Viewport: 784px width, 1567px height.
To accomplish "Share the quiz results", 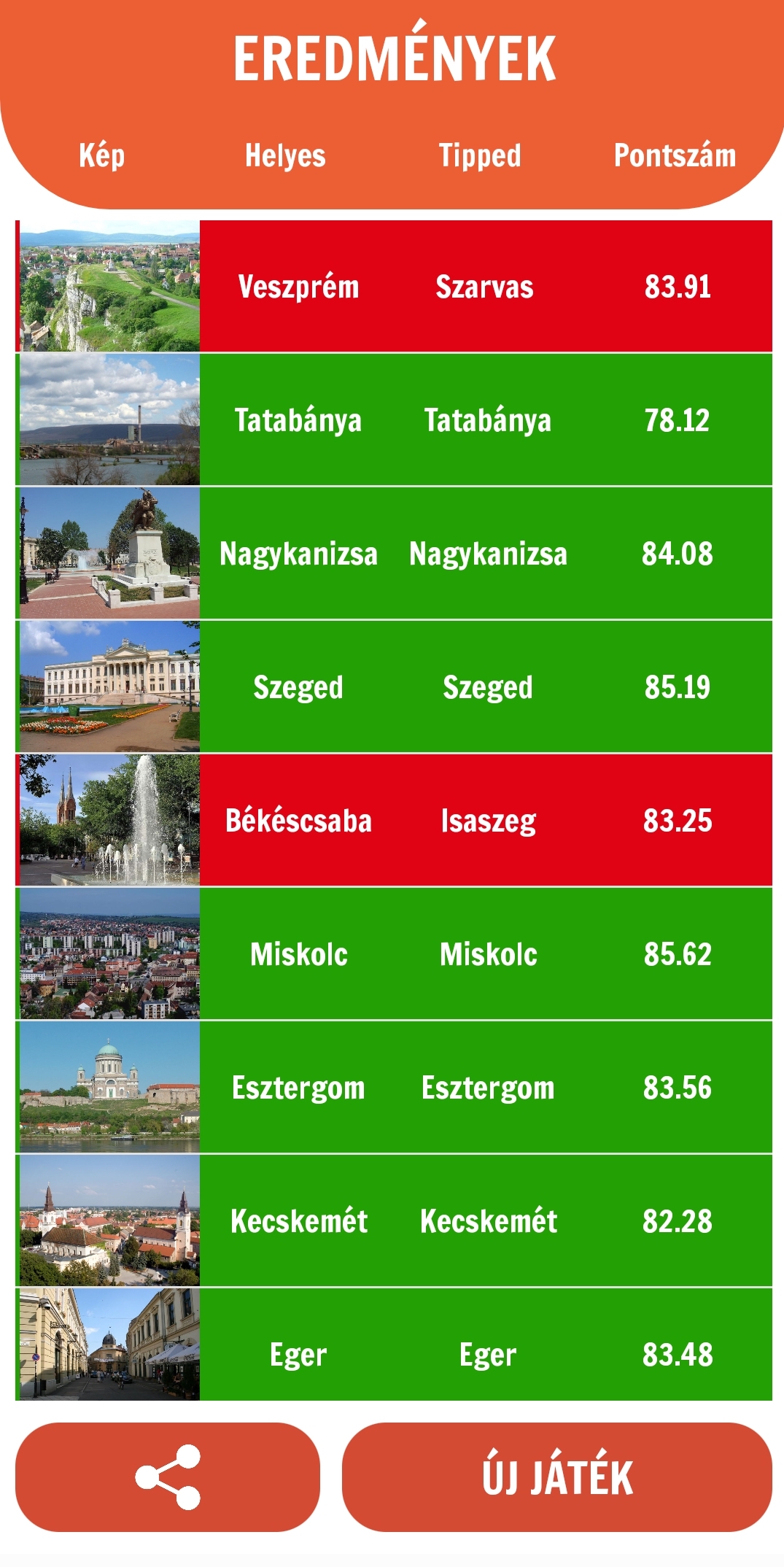I will click(x=168, y=1477).
